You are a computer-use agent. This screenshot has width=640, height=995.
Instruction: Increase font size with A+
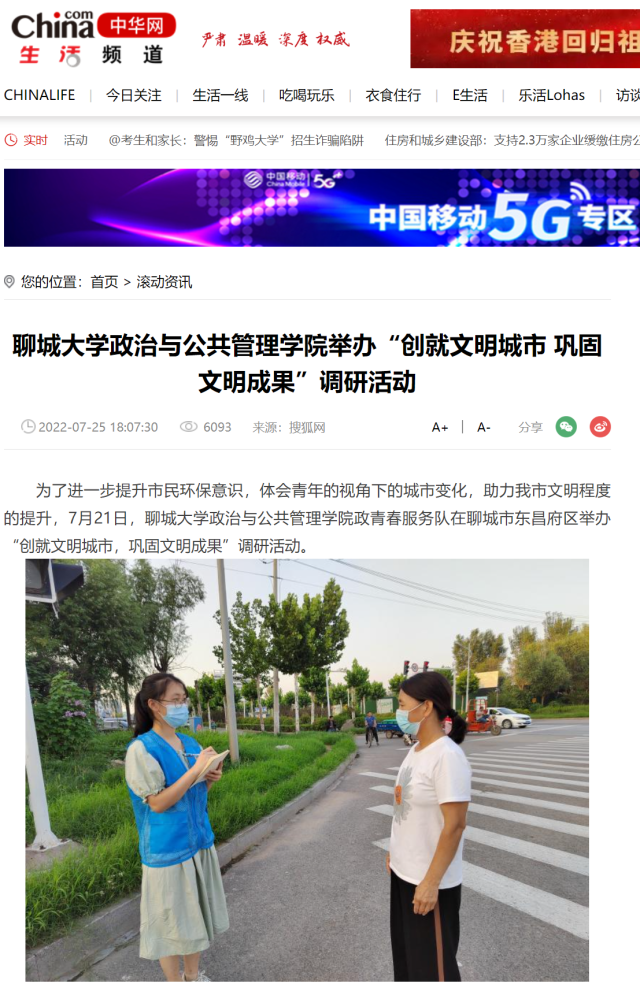(x=440, y=427)
